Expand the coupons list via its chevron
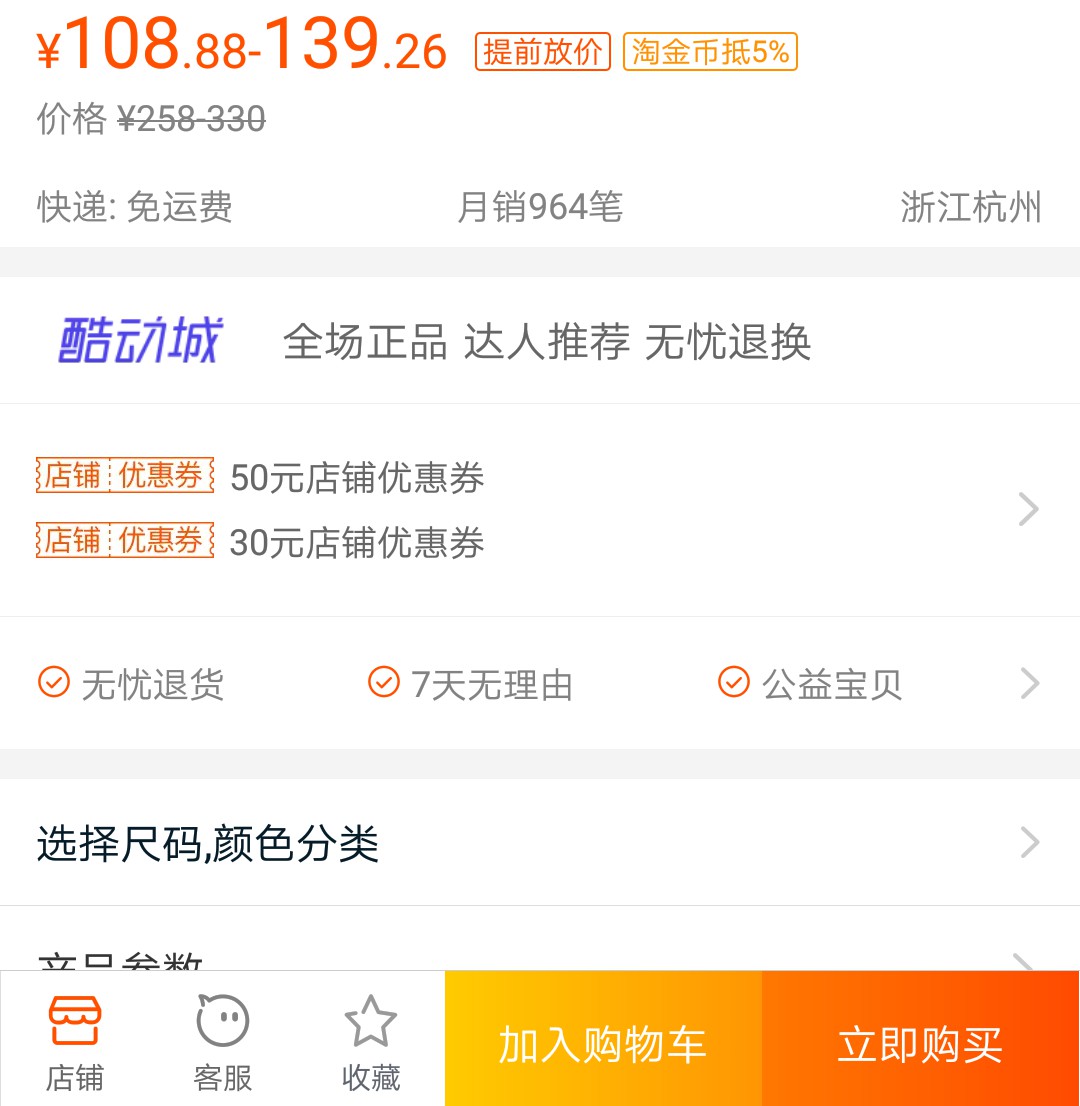This screenshot has width=1080, height=1106. point(1028,509)
